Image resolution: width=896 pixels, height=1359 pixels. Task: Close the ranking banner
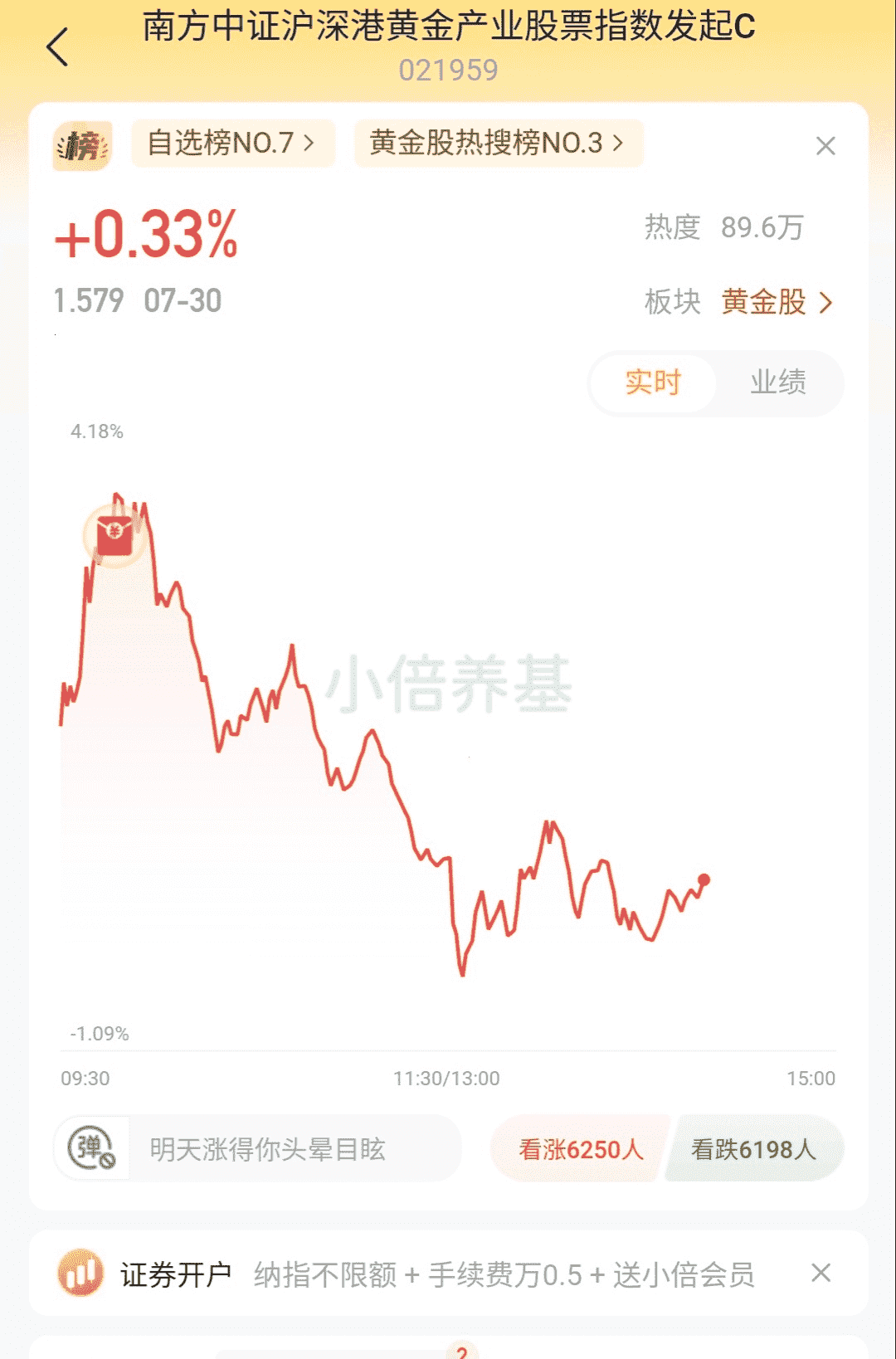pos(825,146)
